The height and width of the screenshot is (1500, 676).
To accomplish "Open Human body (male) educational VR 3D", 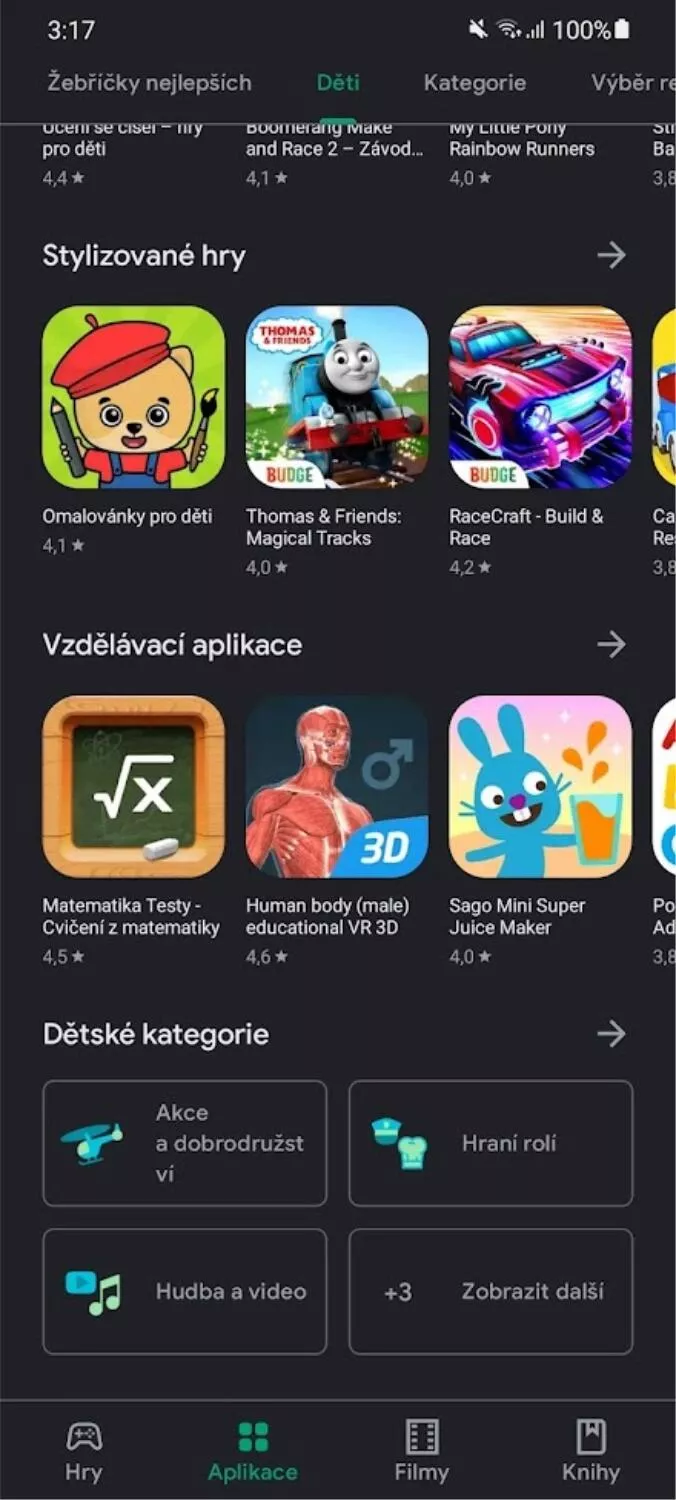I will pos(337,830).
